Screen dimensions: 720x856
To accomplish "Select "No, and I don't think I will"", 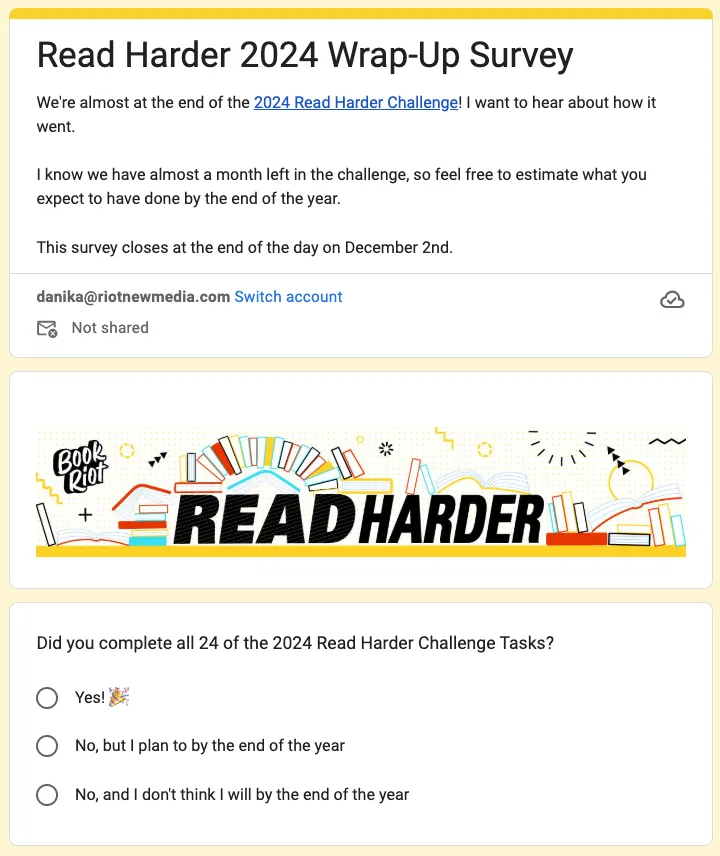I will tap(47, 795).
